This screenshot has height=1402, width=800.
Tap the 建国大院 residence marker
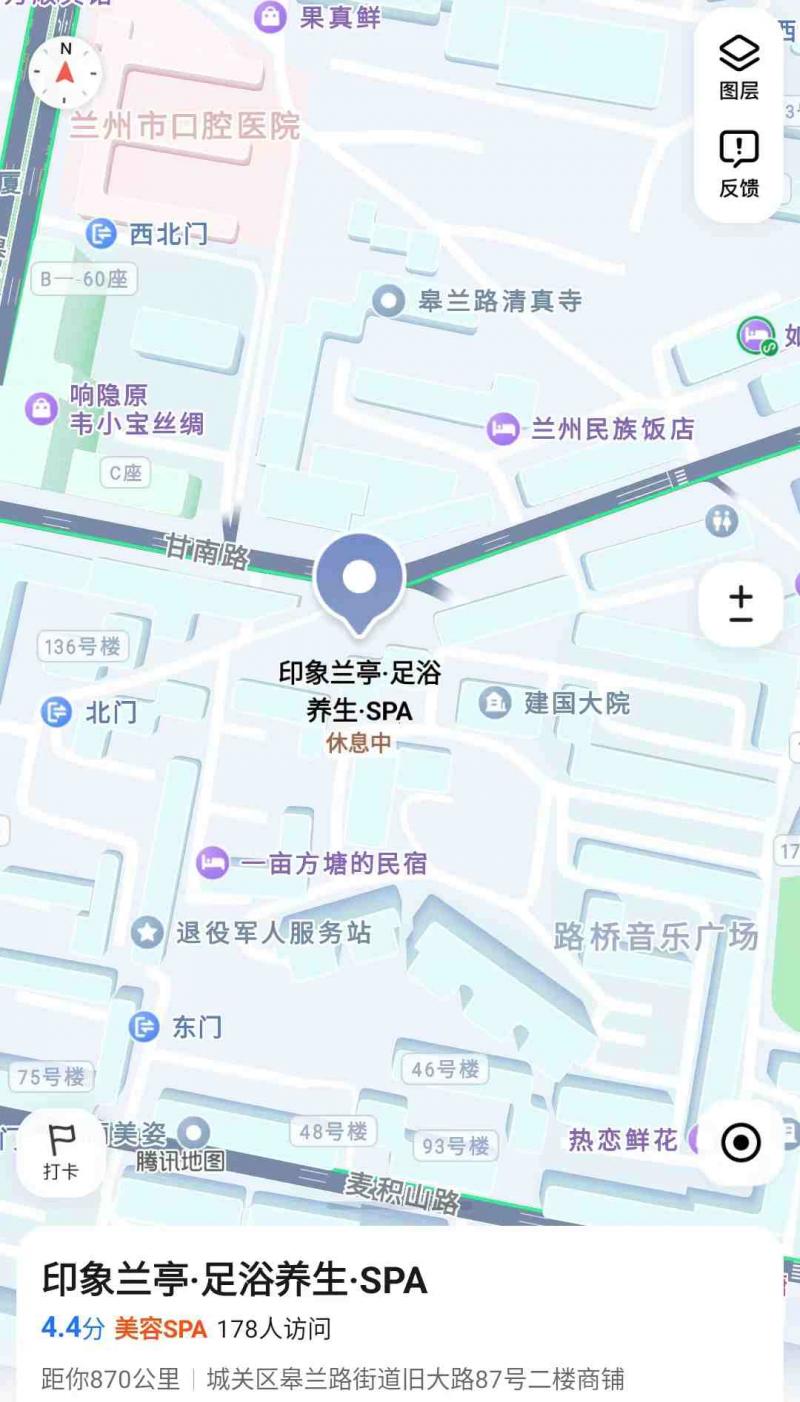494,703
